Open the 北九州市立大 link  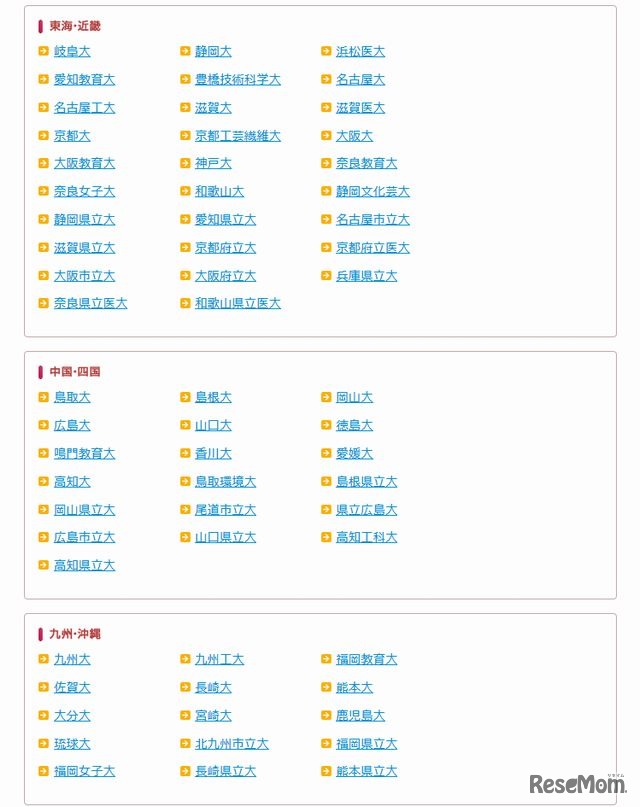[x=231, y=743]
